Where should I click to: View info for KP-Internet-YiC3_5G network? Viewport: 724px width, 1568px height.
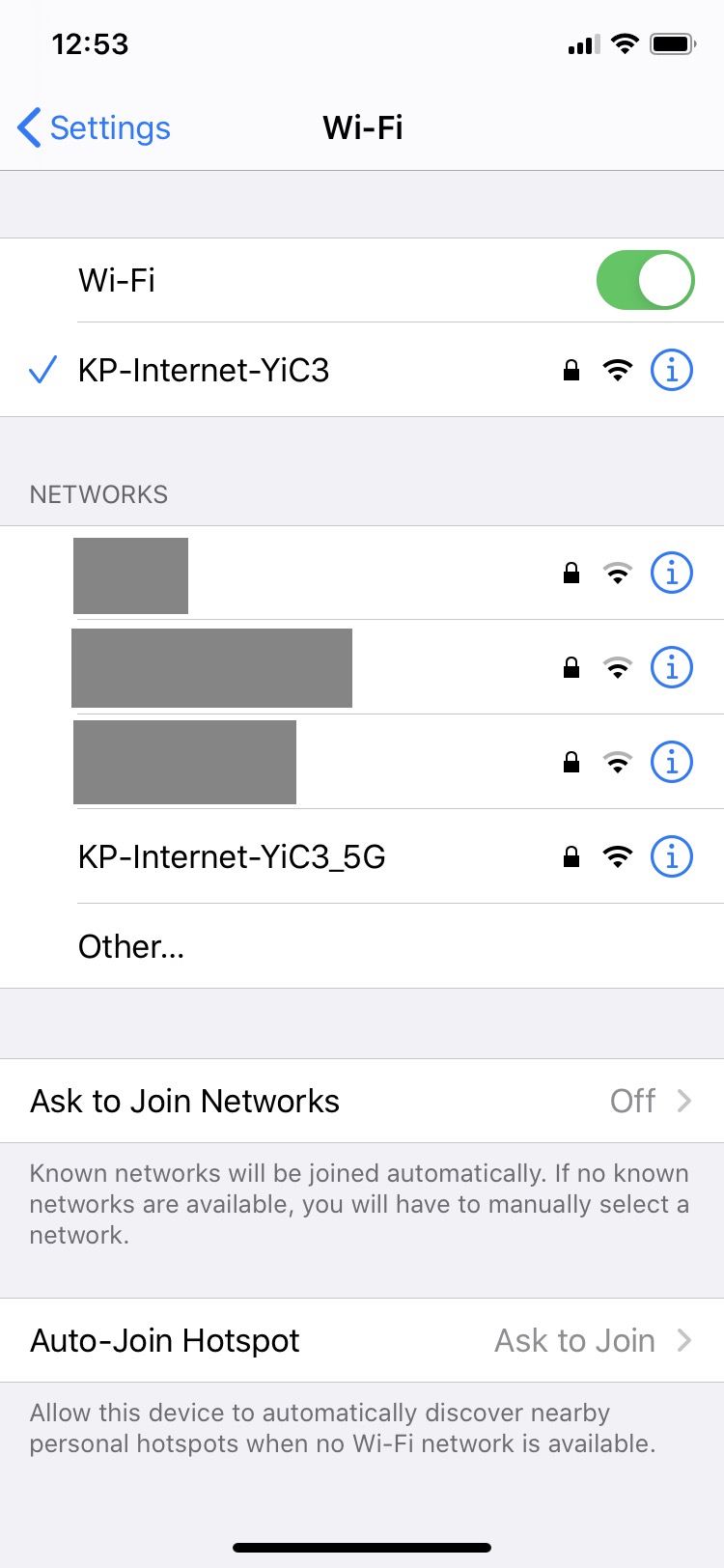(x=672, y=856)
